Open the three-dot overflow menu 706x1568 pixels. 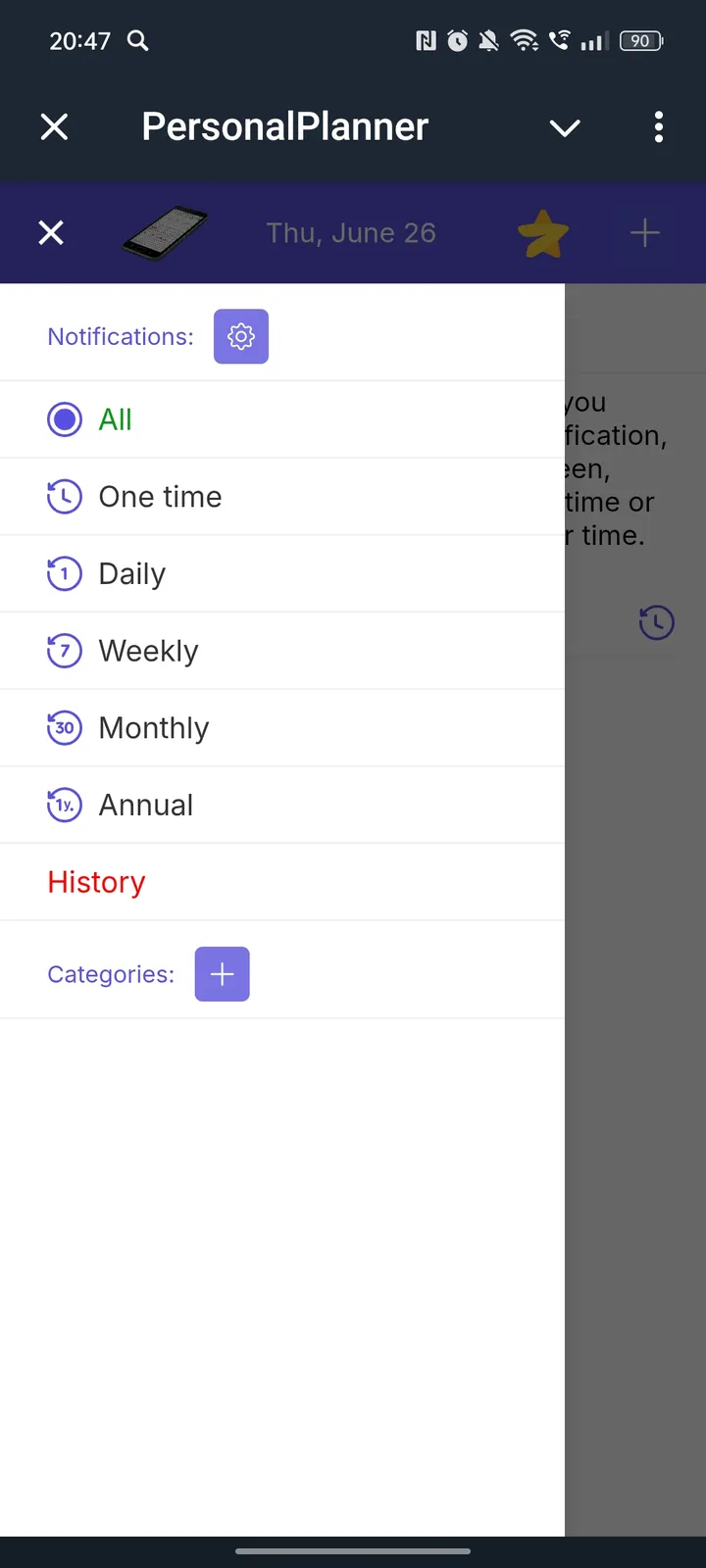pos(658,127)
